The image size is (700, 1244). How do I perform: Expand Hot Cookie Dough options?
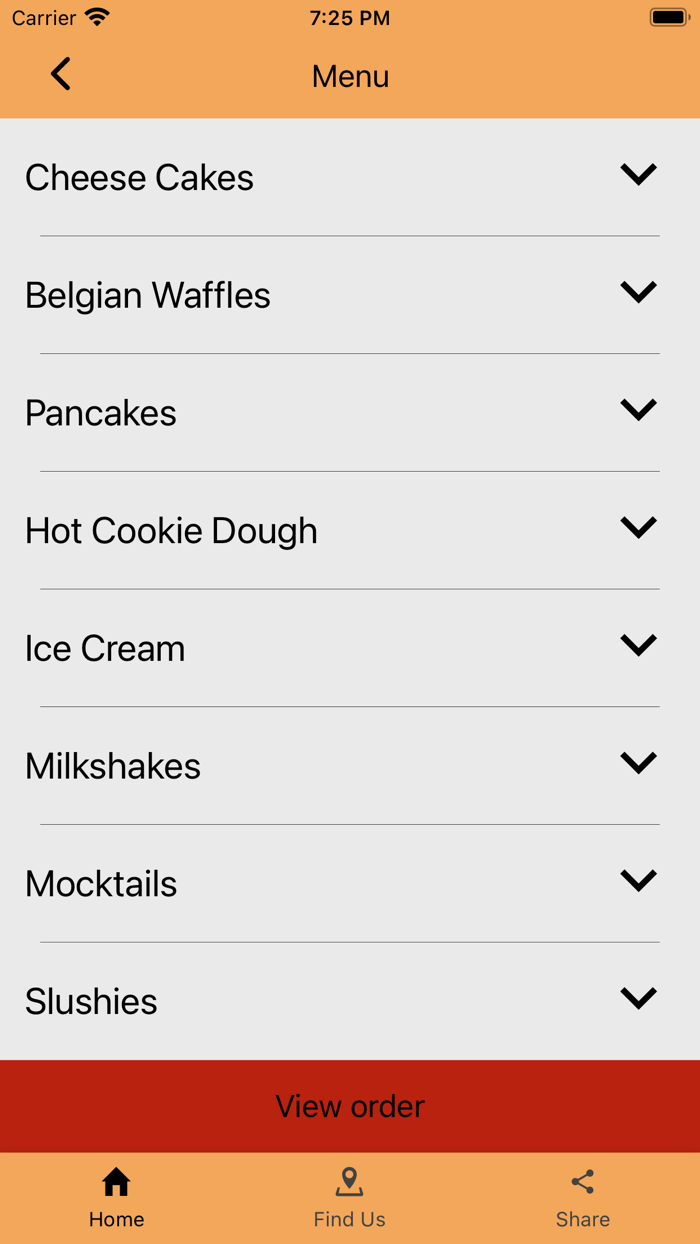(637, 528)
